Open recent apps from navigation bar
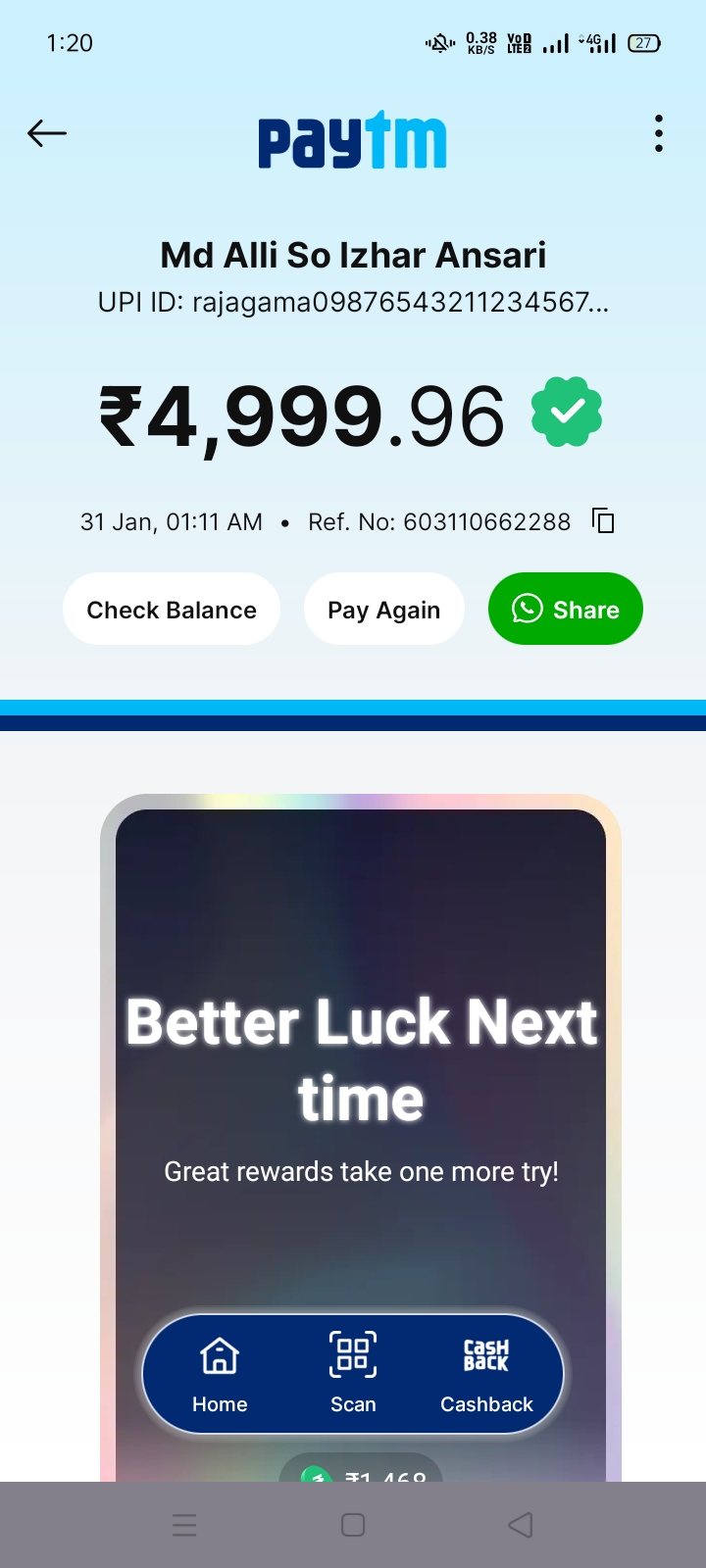Image resolution: width=706 pixels, height=1568 pixels. [184, 1525]
